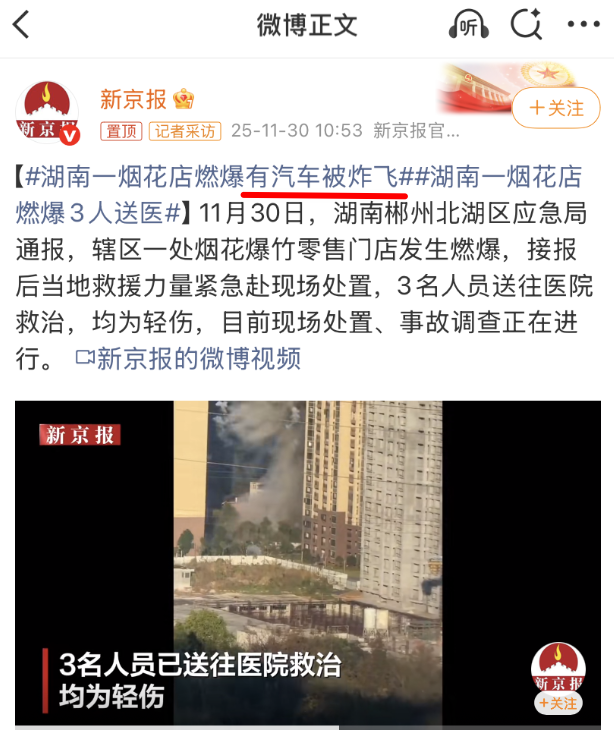
Task: Open hashtag 湖南一烟花店燃爆3人送医
Action: 100,212
